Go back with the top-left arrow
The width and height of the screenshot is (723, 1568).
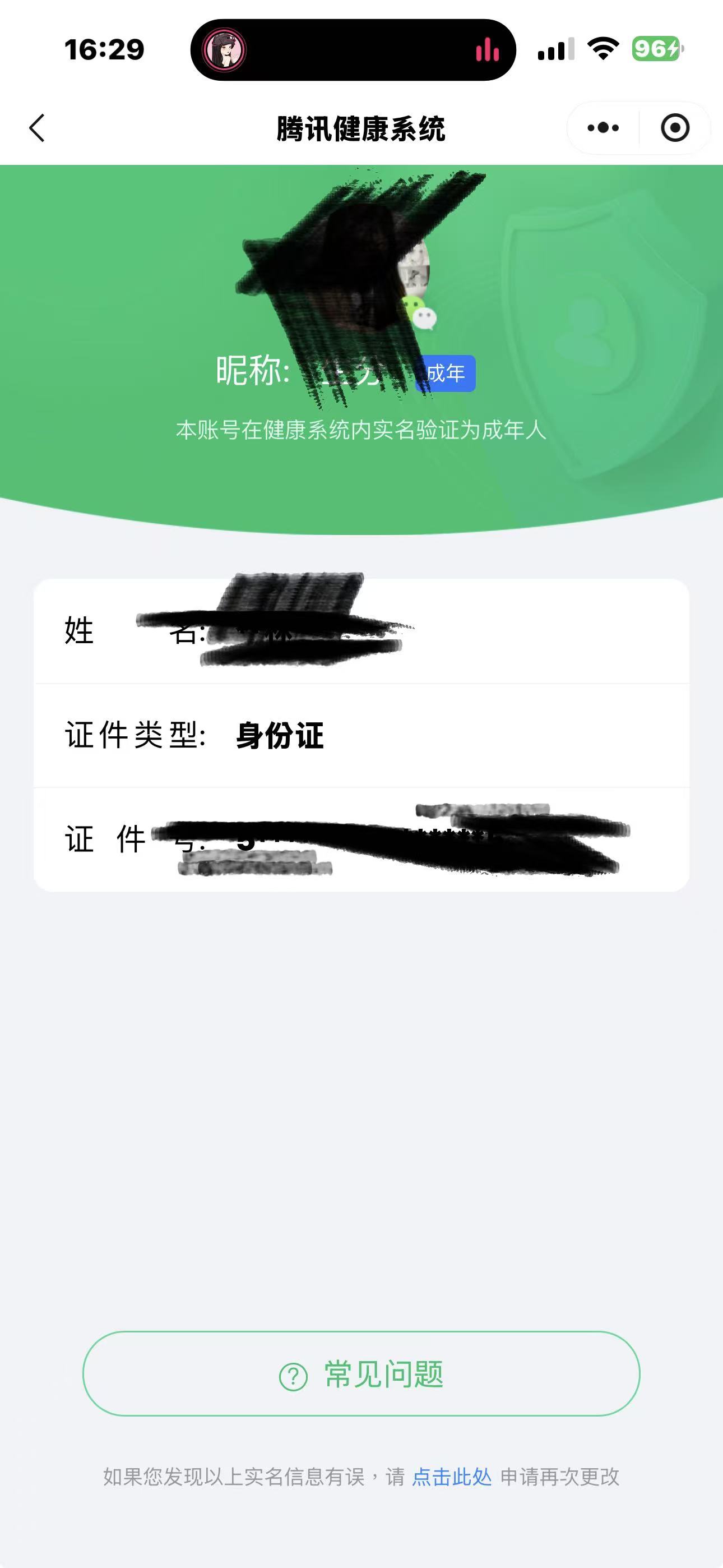(x=38, y=128)
